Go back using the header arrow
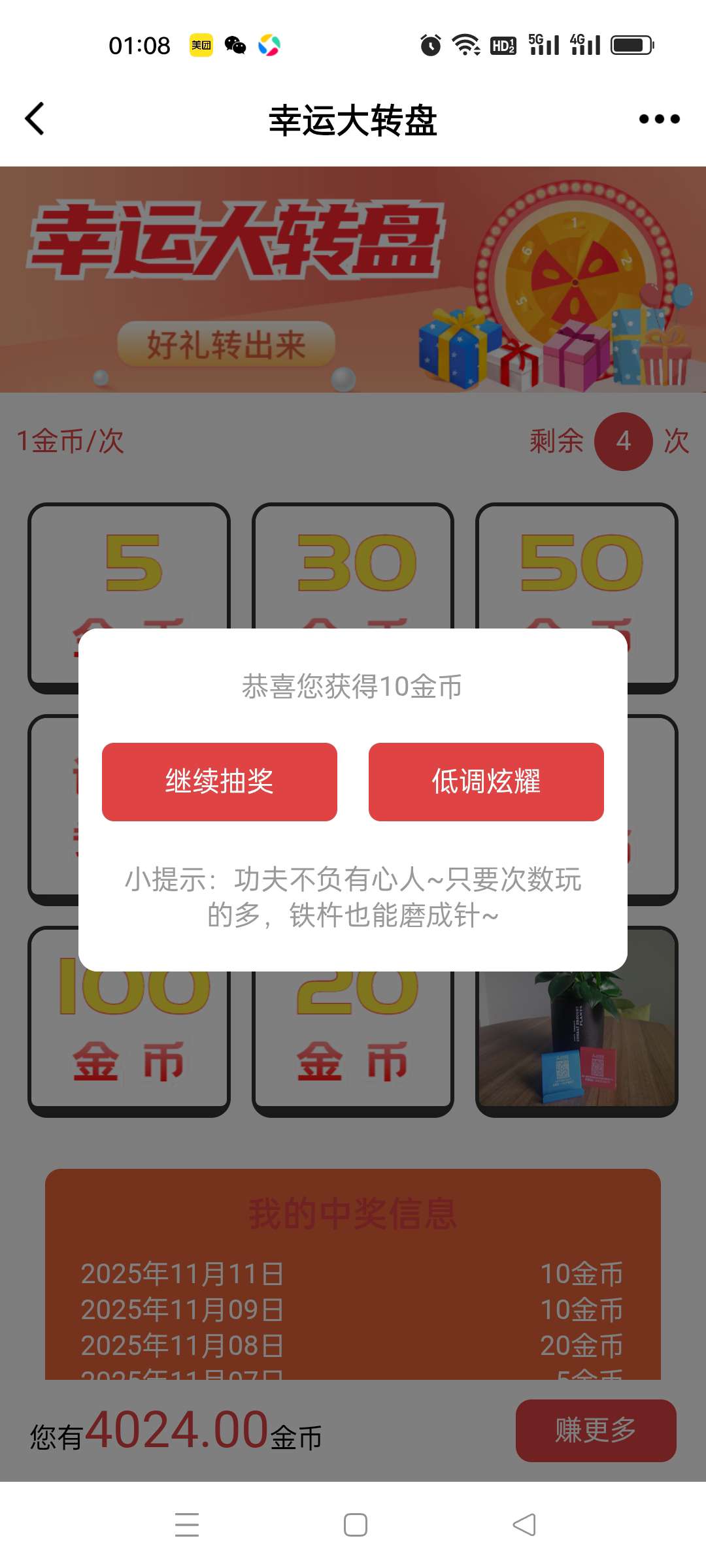 click(35, 119)
